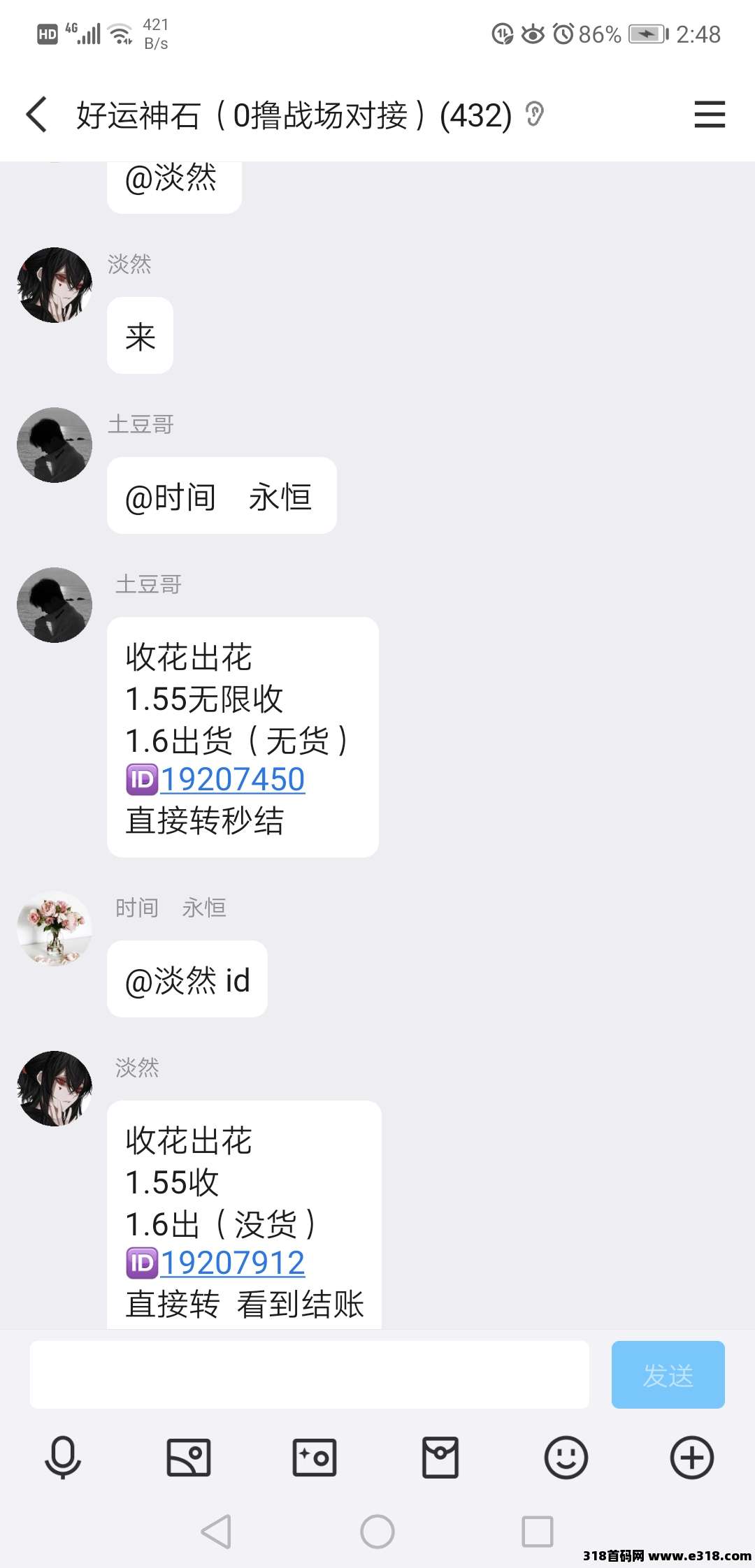Open the emoji picker
This screenshot has width=755, height=1568.
coord(566,1458)
